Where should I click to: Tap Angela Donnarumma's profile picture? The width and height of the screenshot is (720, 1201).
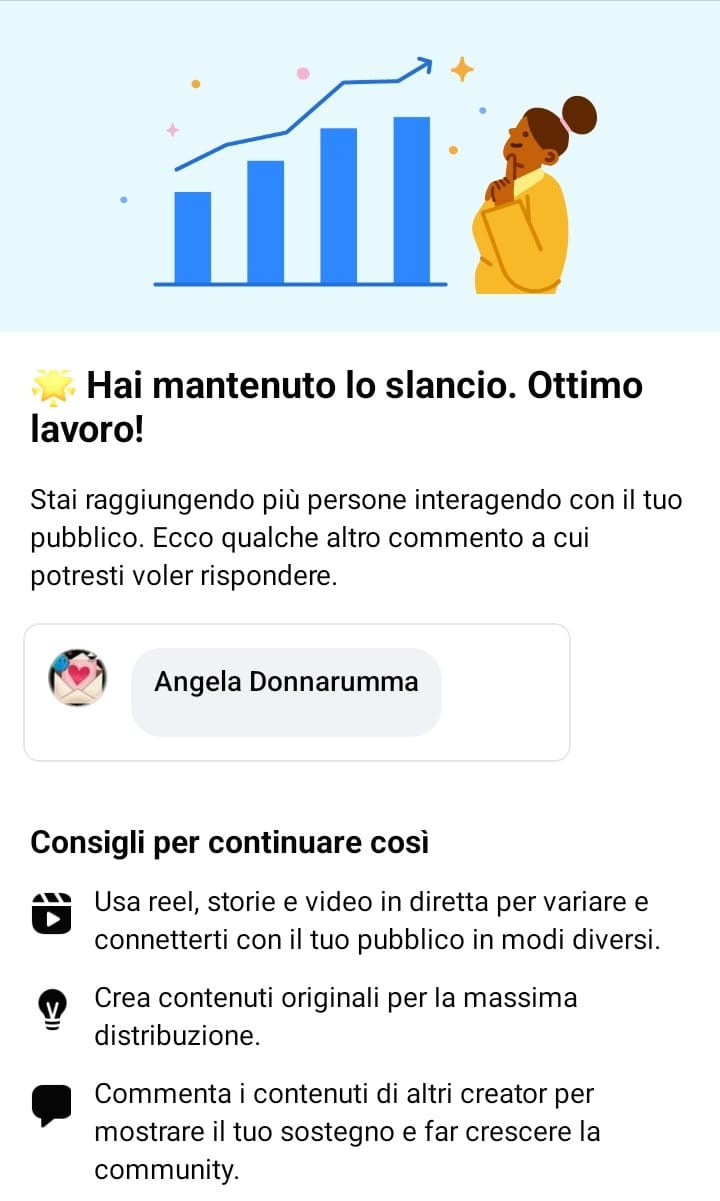click(x=78, y=678)
